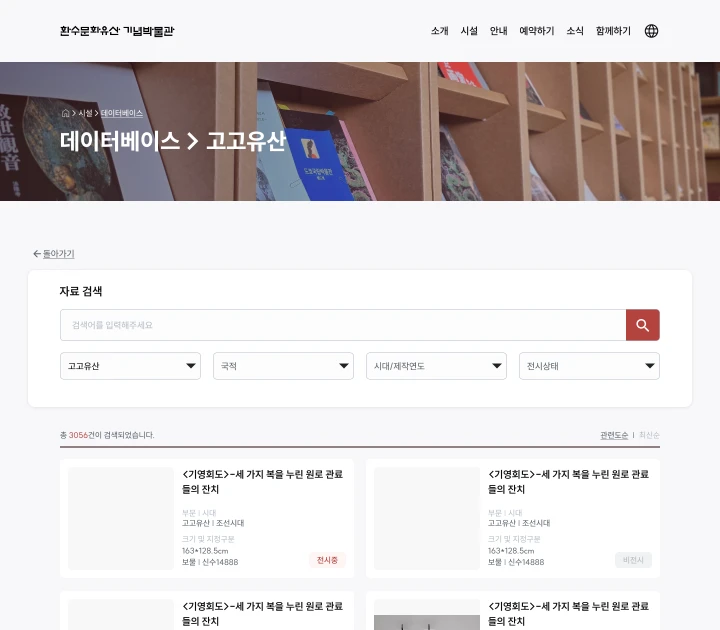This screenshot has height=630, width=720.
Task: Expand the 시대/제작연도 dropdown
Action: (x=436, y=366)
